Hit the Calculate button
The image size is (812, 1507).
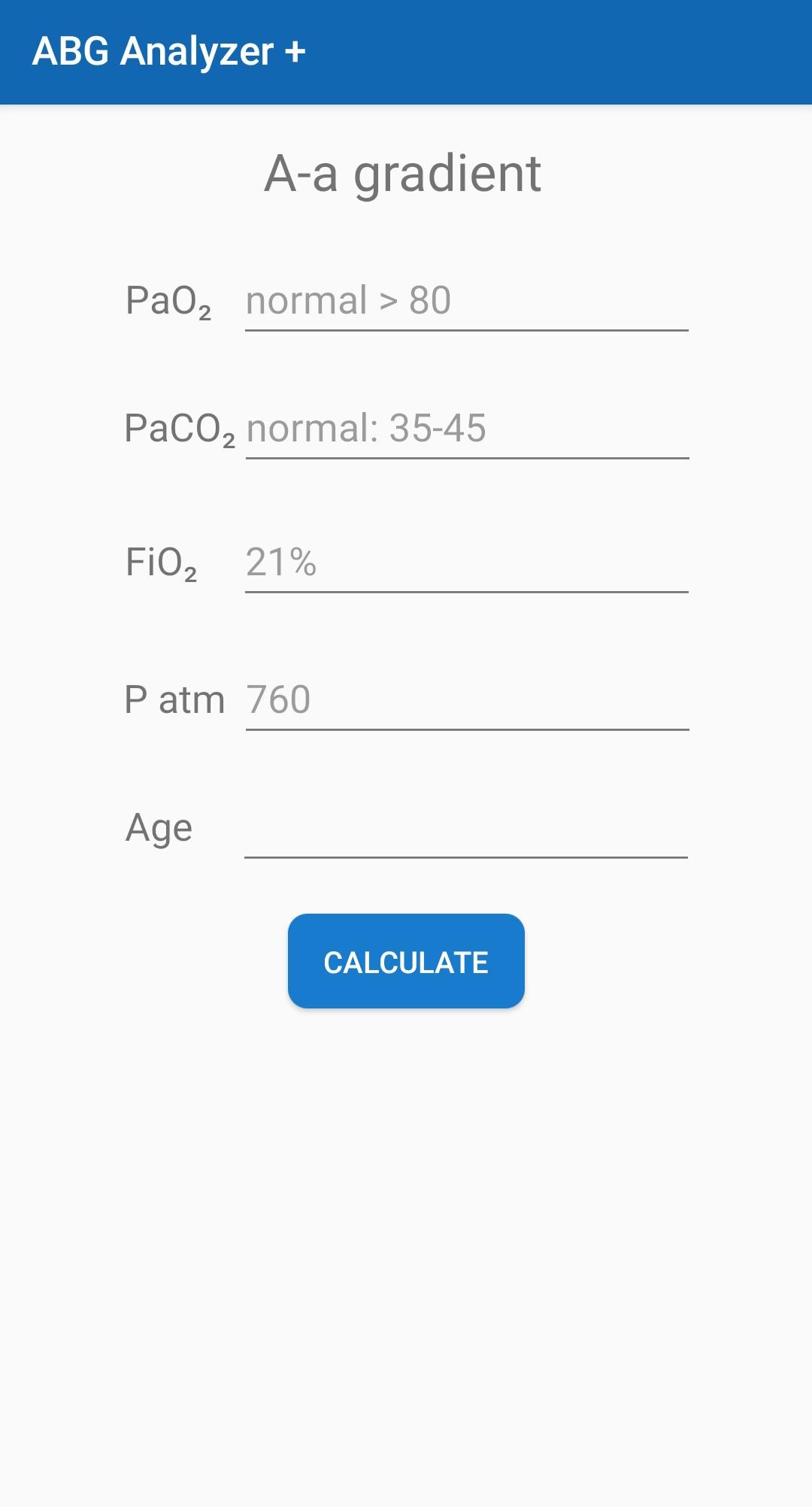pyautogui.click(x=406, y=962)
